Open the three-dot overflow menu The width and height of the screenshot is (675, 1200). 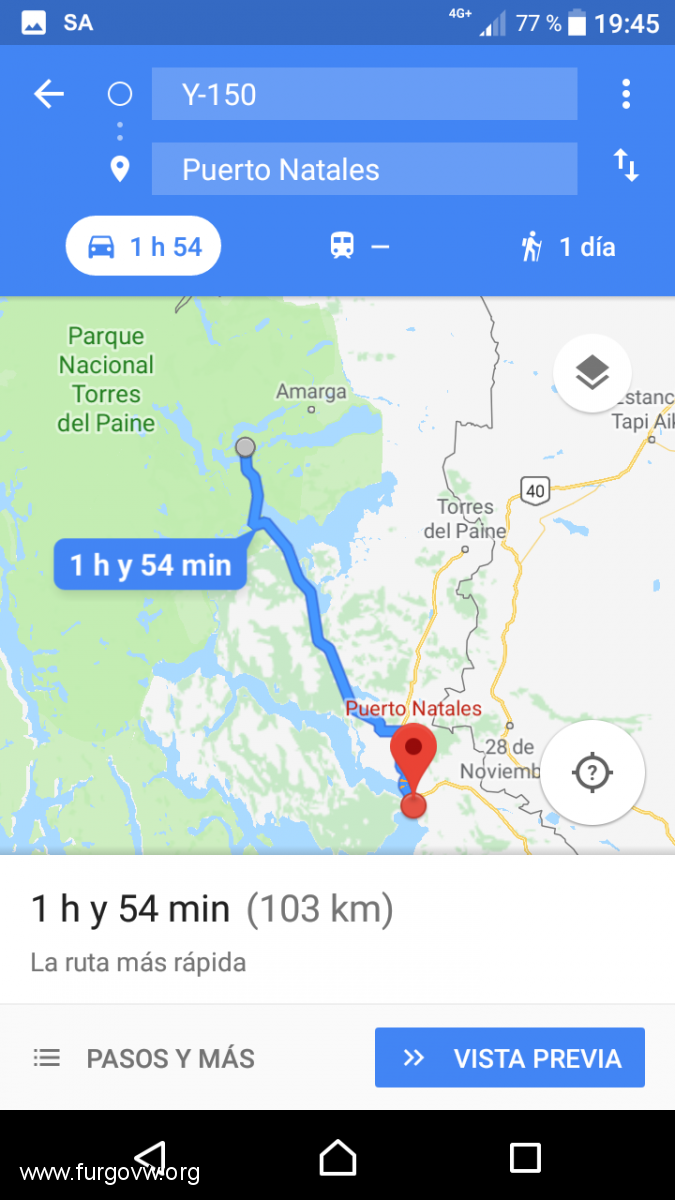pos(625,94)
